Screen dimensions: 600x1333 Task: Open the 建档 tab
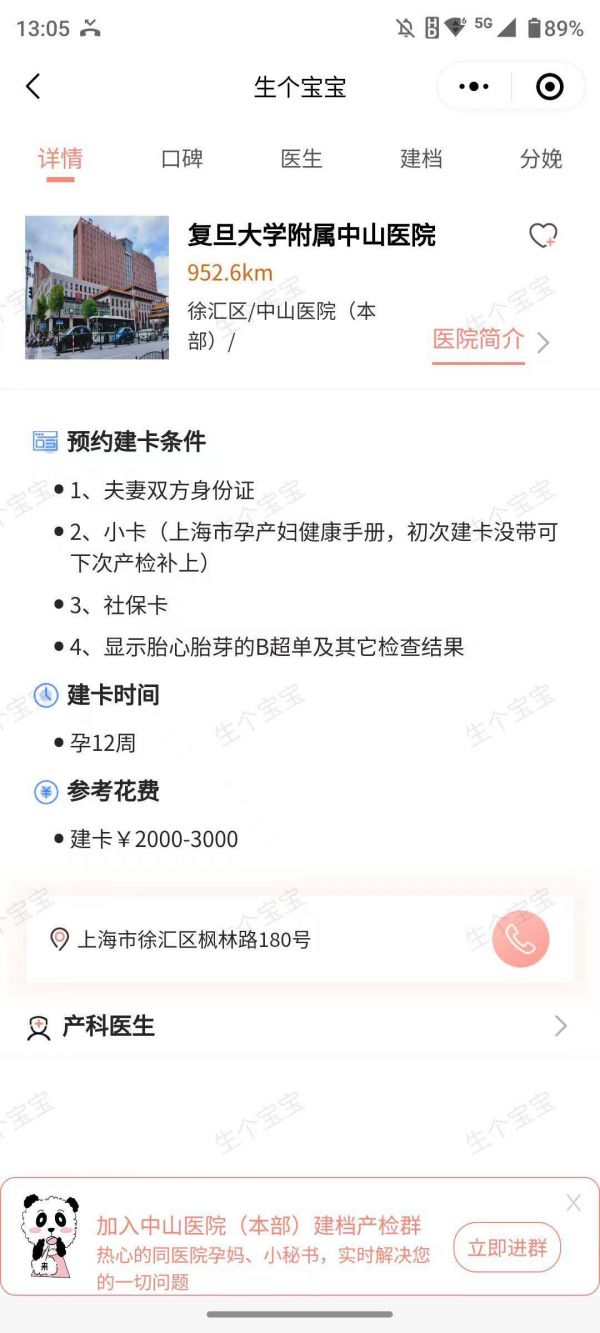point(421,159)
